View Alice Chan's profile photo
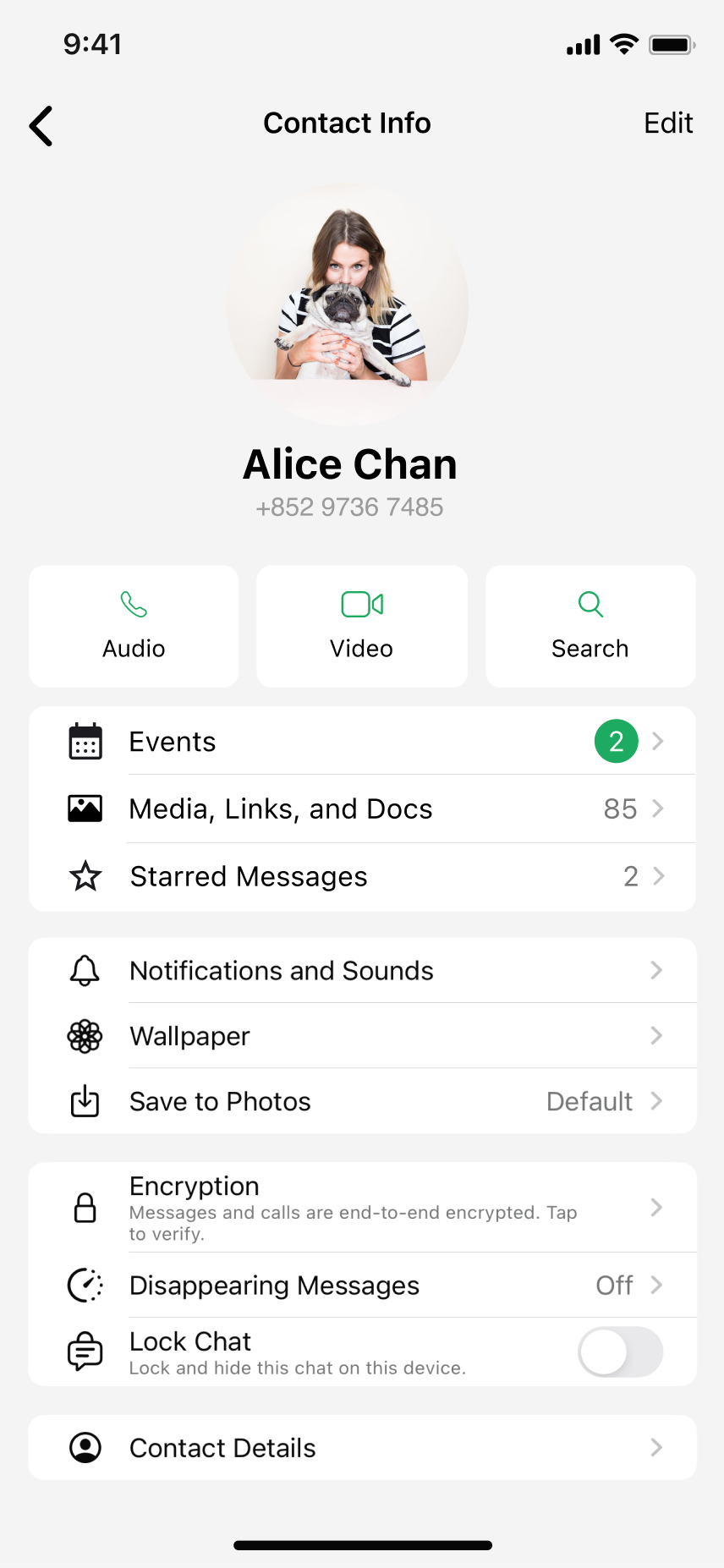 pyautogui.click(x=348, y=304)
